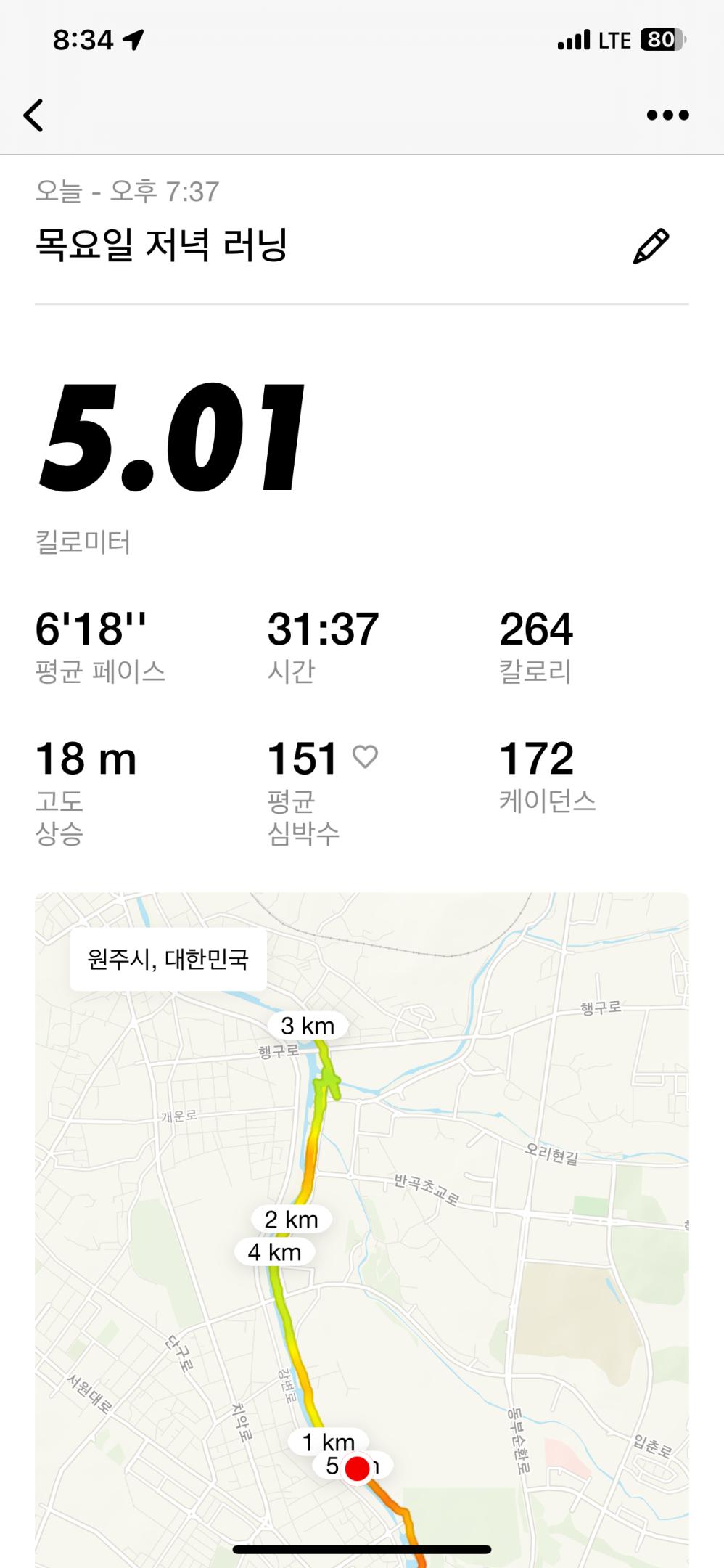Tap the back arrow to exit activity
Image resolution: width=724 pixels, height=1568 pixels.
(32, 114)
